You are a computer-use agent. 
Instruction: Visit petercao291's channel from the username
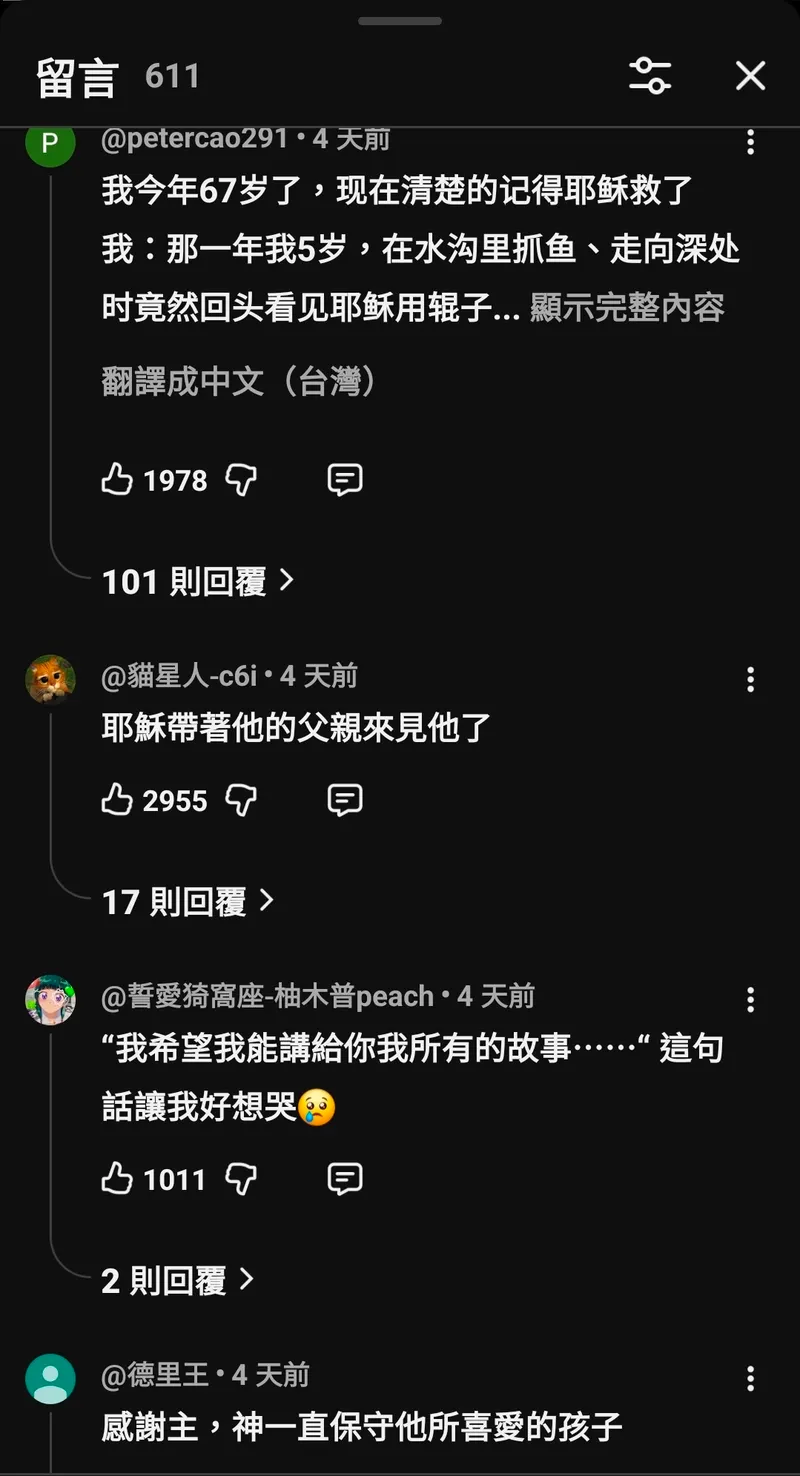pos(195,139)
